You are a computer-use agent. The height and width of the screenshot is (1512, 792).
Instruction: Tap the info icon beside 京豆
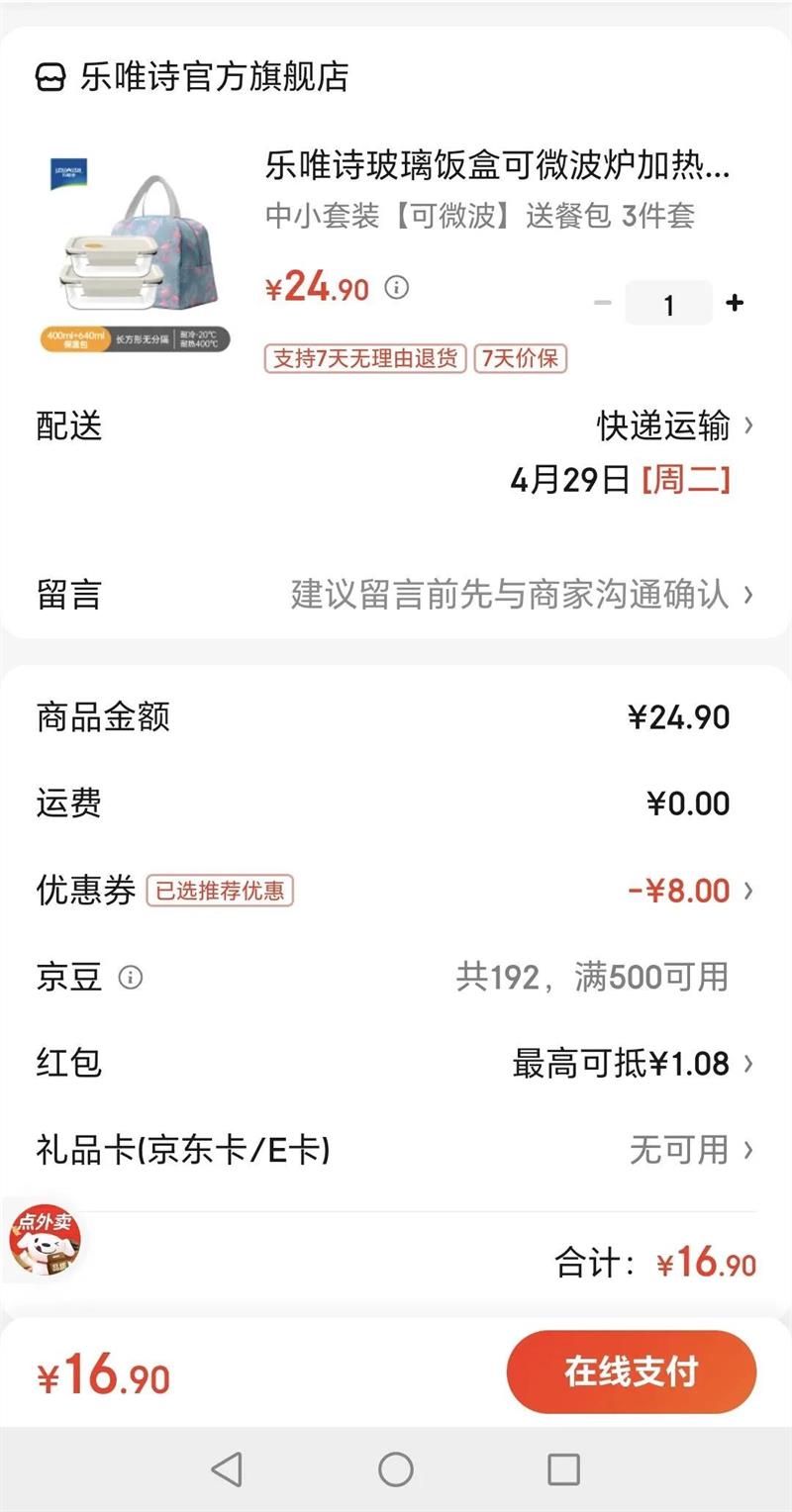click(130, 978)
